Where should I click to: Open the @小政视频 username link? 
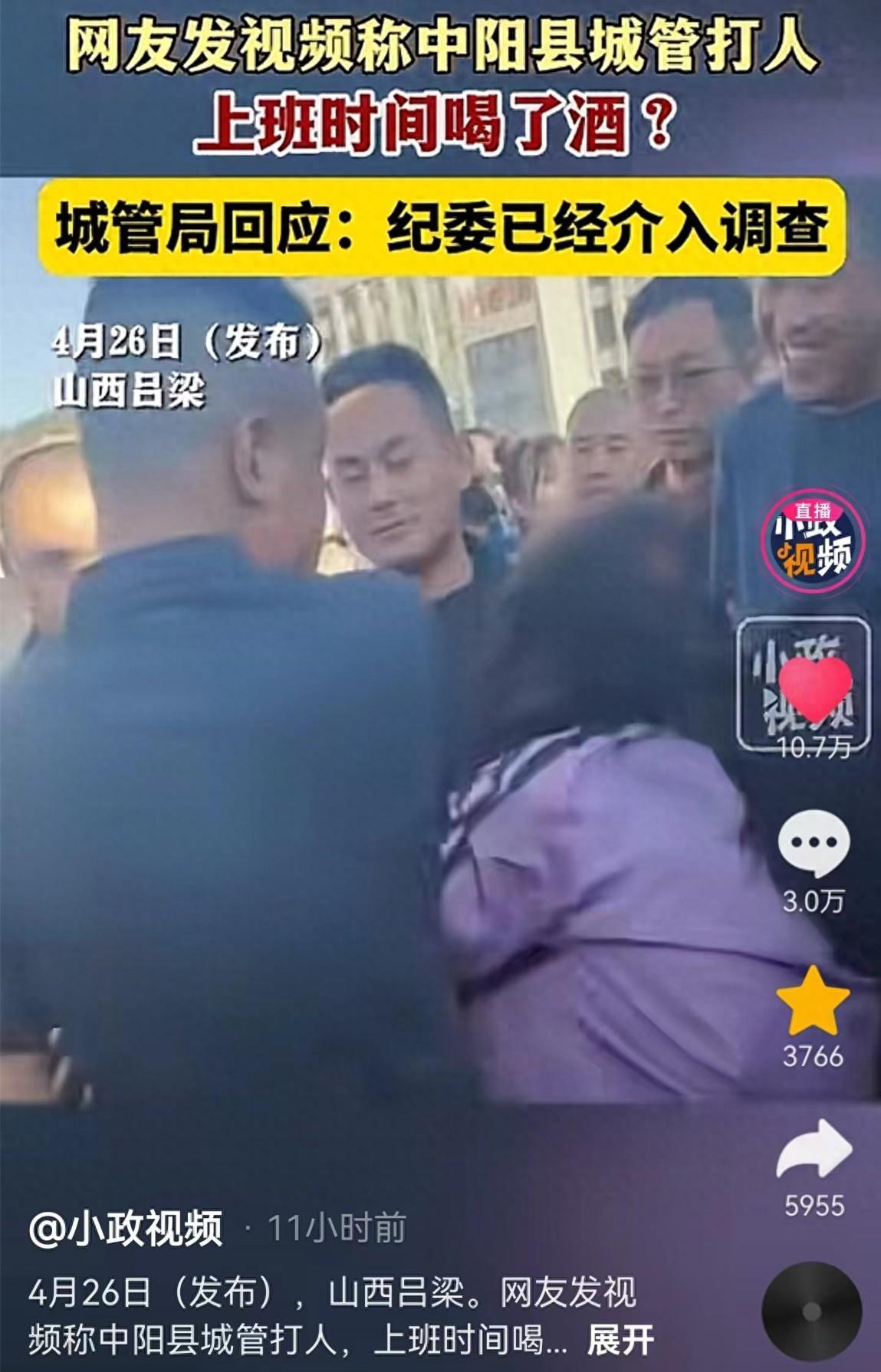click(x=126, y=1229)
